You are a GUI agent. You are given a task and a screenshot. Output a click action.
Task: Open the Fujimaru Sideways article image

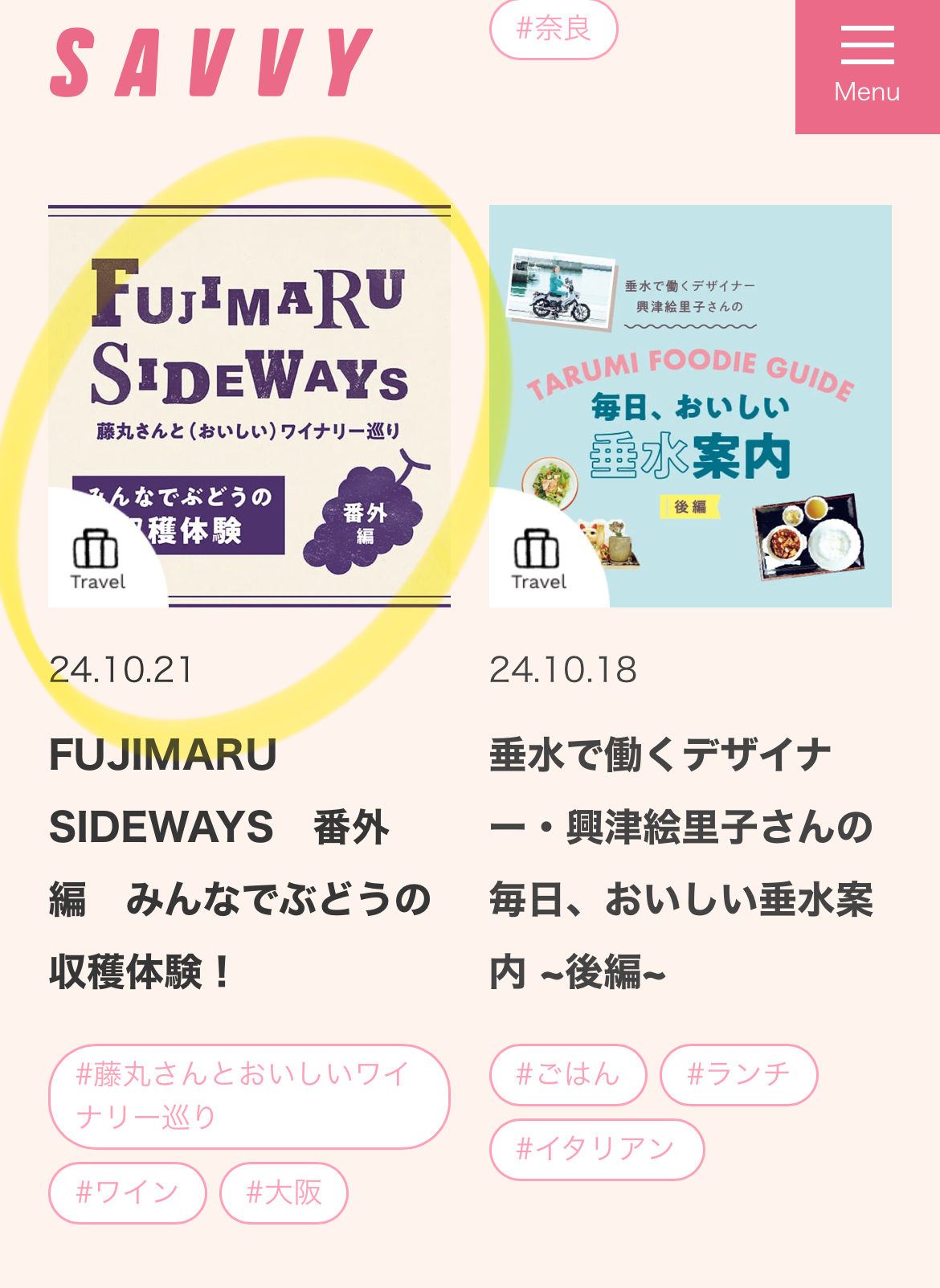249,406
